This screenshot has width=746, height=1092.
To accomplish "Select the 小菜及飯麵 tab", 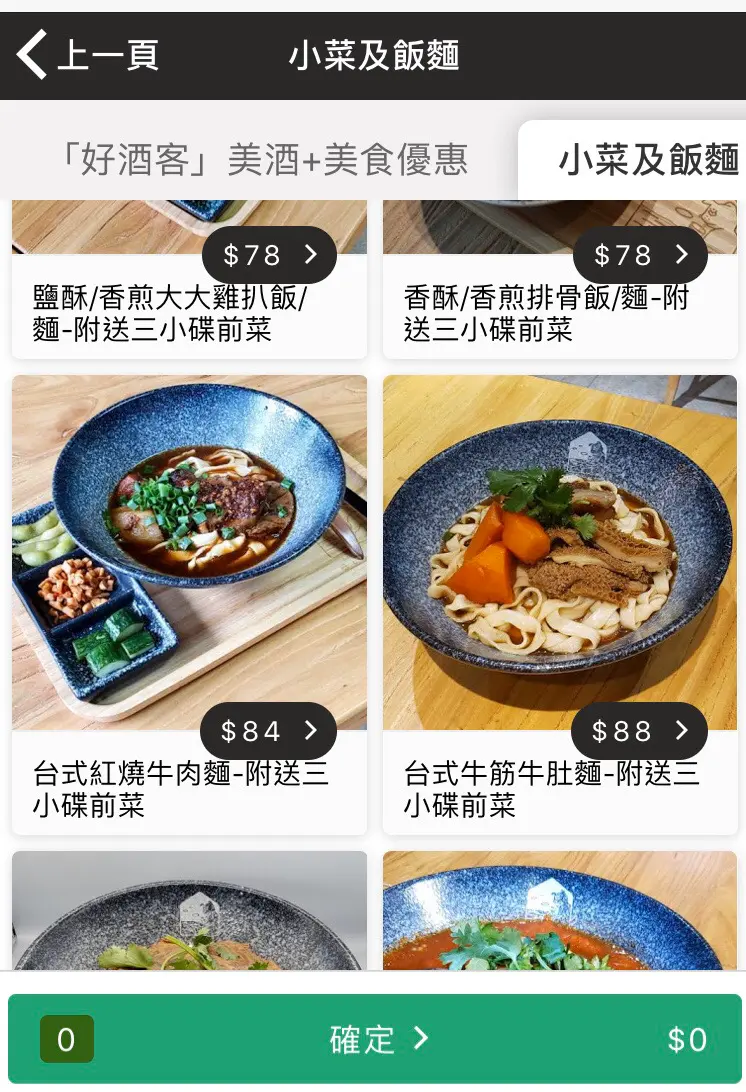I will click(647, 160).
